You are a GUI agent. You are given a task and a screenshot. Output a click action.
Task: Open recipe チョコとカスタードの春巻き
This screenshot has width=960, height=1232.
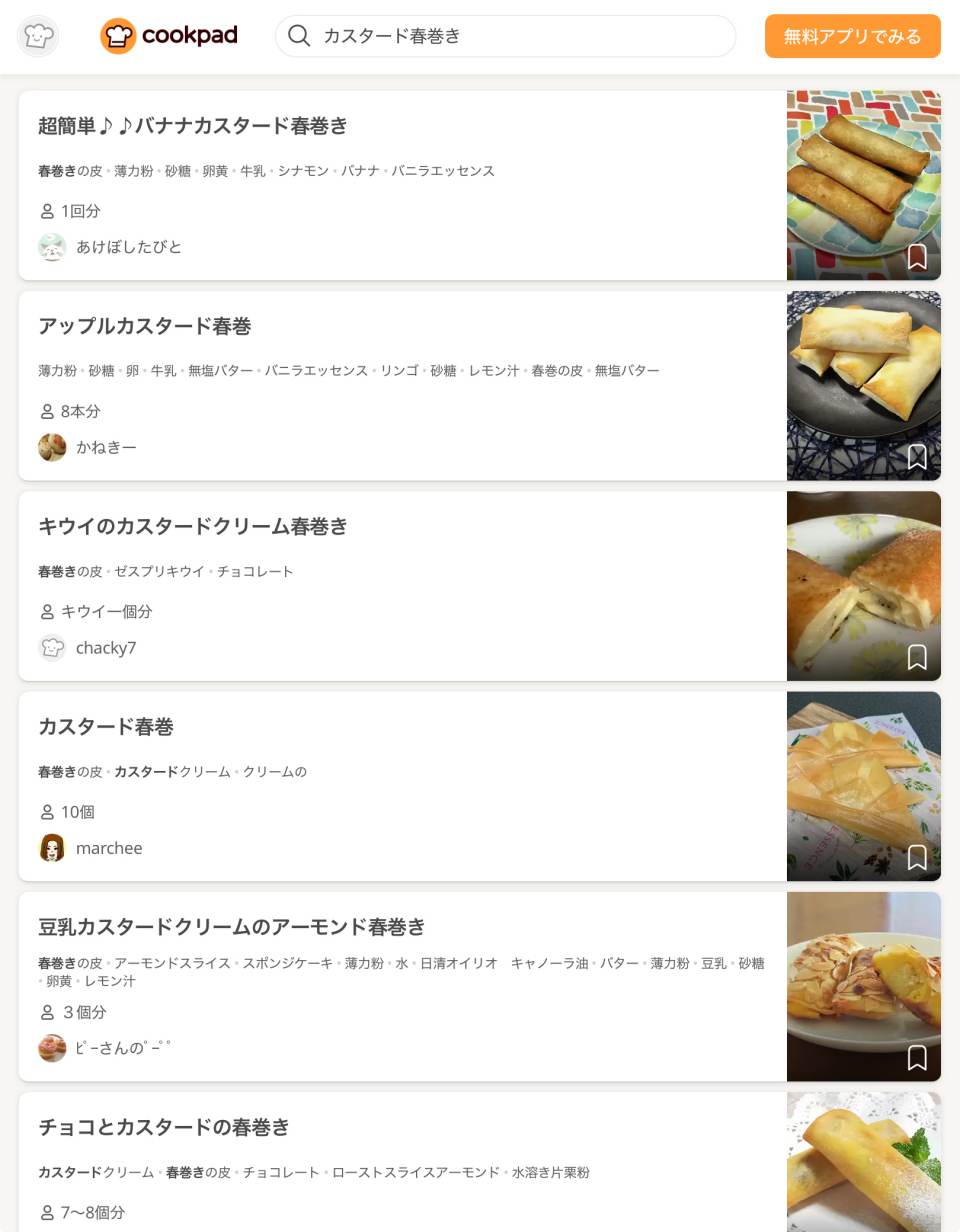point(164,1127)
